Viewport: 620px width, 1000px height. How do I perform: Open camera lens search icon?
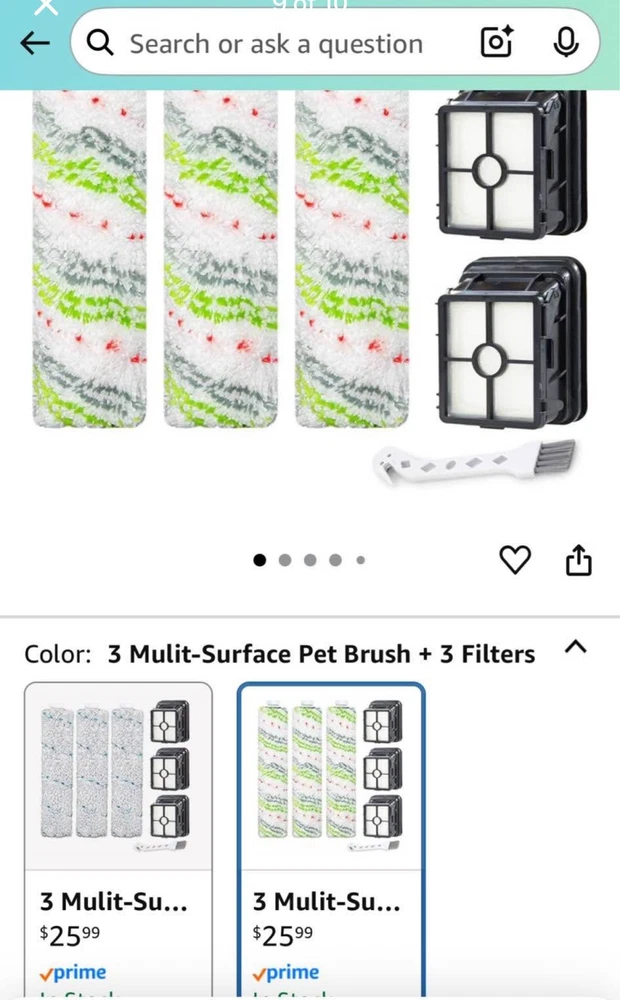(497, 43)
